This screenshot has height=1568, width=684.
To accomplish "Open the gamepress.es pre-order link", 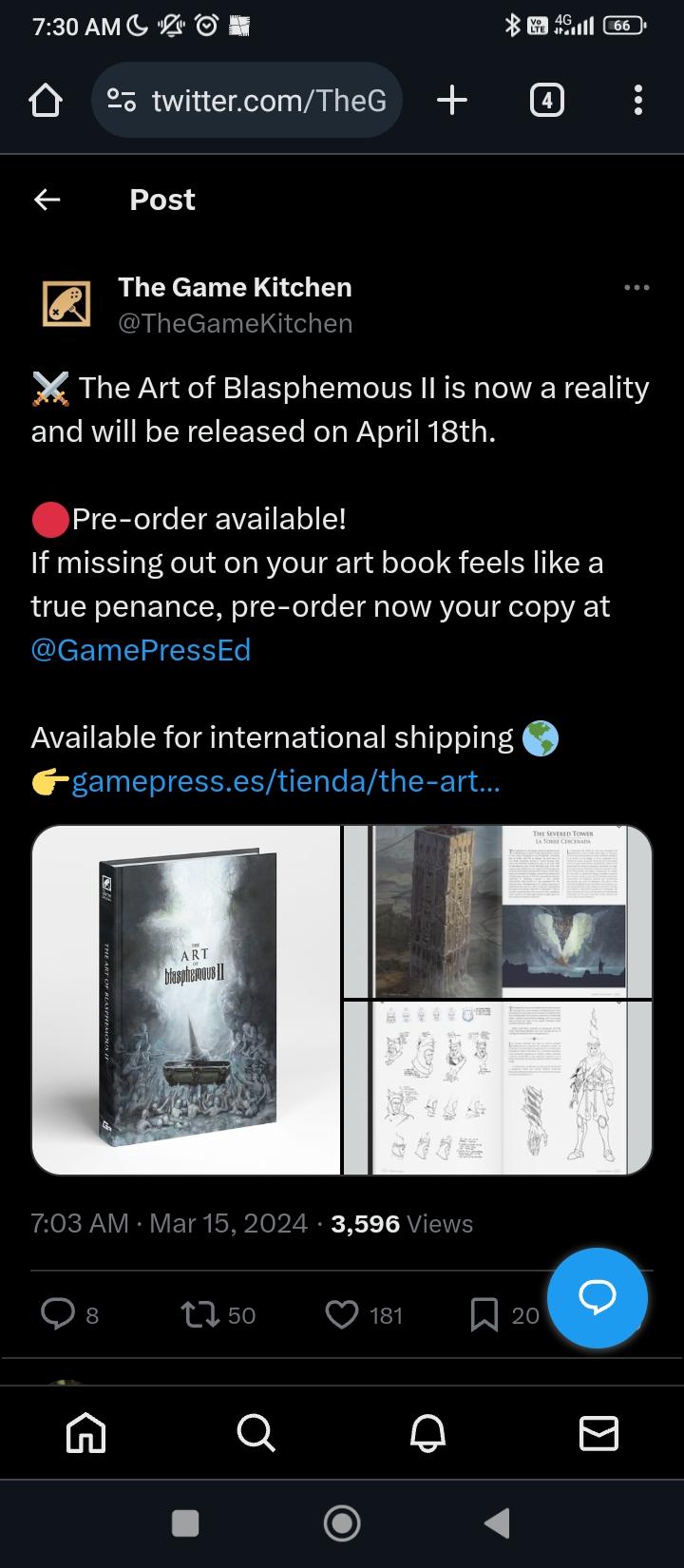I will 285,780.
